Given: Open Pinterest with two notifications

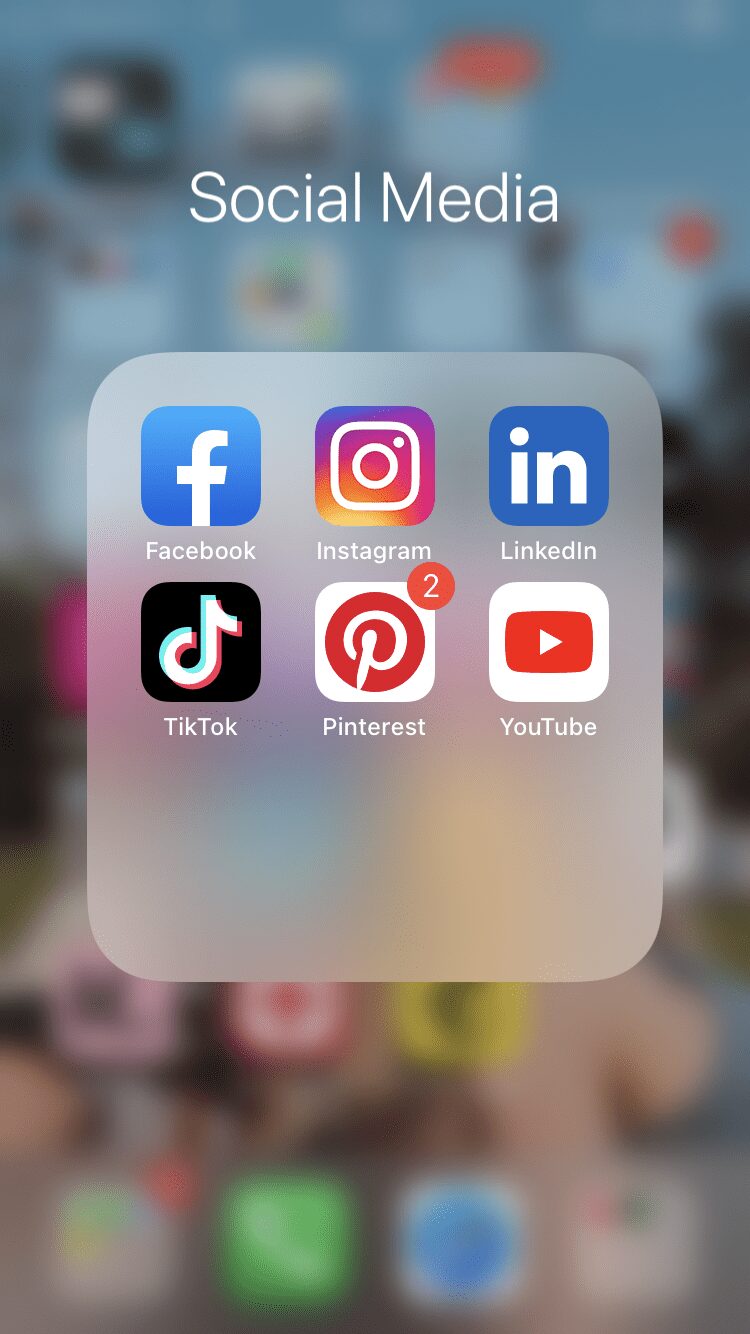Looking at the screenshot, I should pyautogui.click(x=375, y=642).
